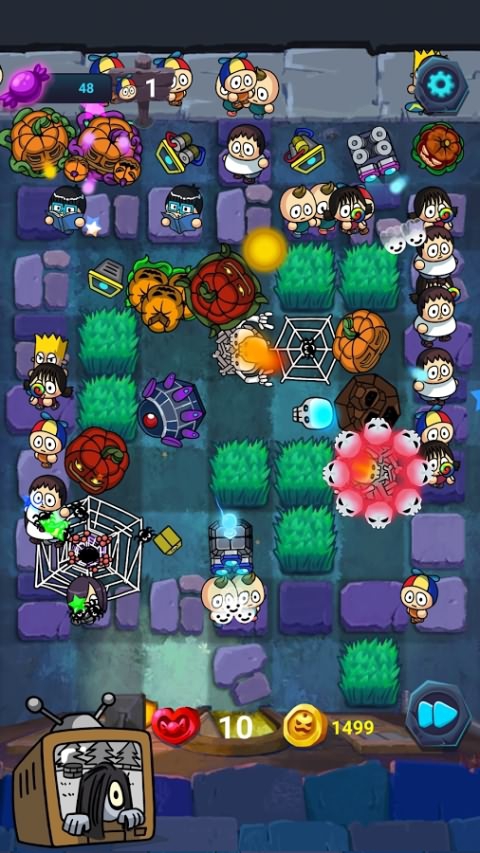This screenshot has width=480, height=853.
Task: Tap the fast-forward speed button
Action: [x=438, y=714]
